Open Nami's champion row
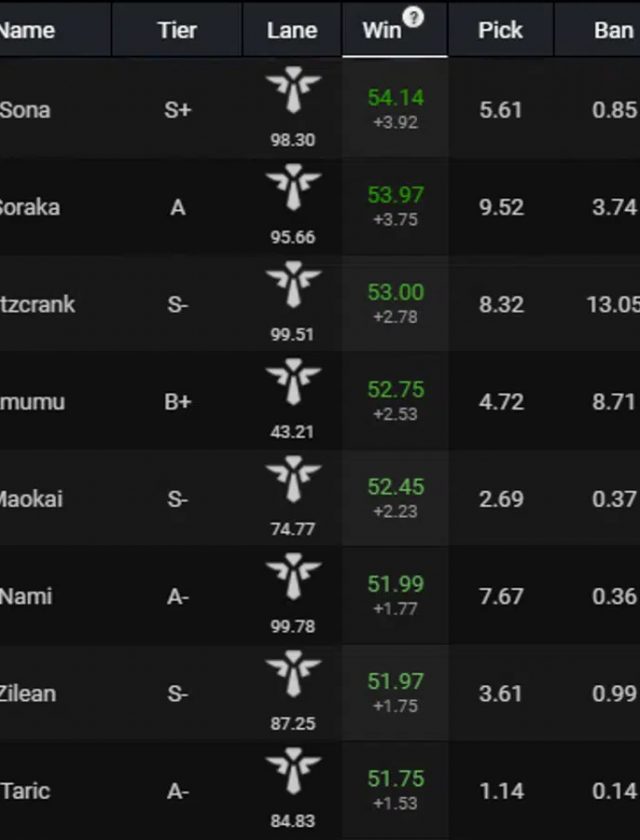This screenshot has height=840, width=640. click(27, 596)
